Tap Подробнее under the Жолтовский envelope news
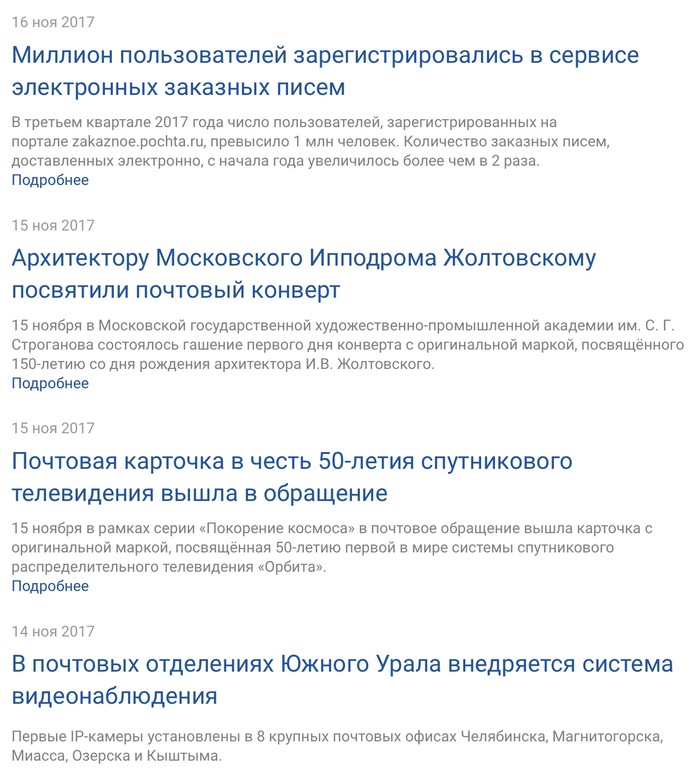The height and width of the screenshot is (775, 700). (x=50, y=383)
